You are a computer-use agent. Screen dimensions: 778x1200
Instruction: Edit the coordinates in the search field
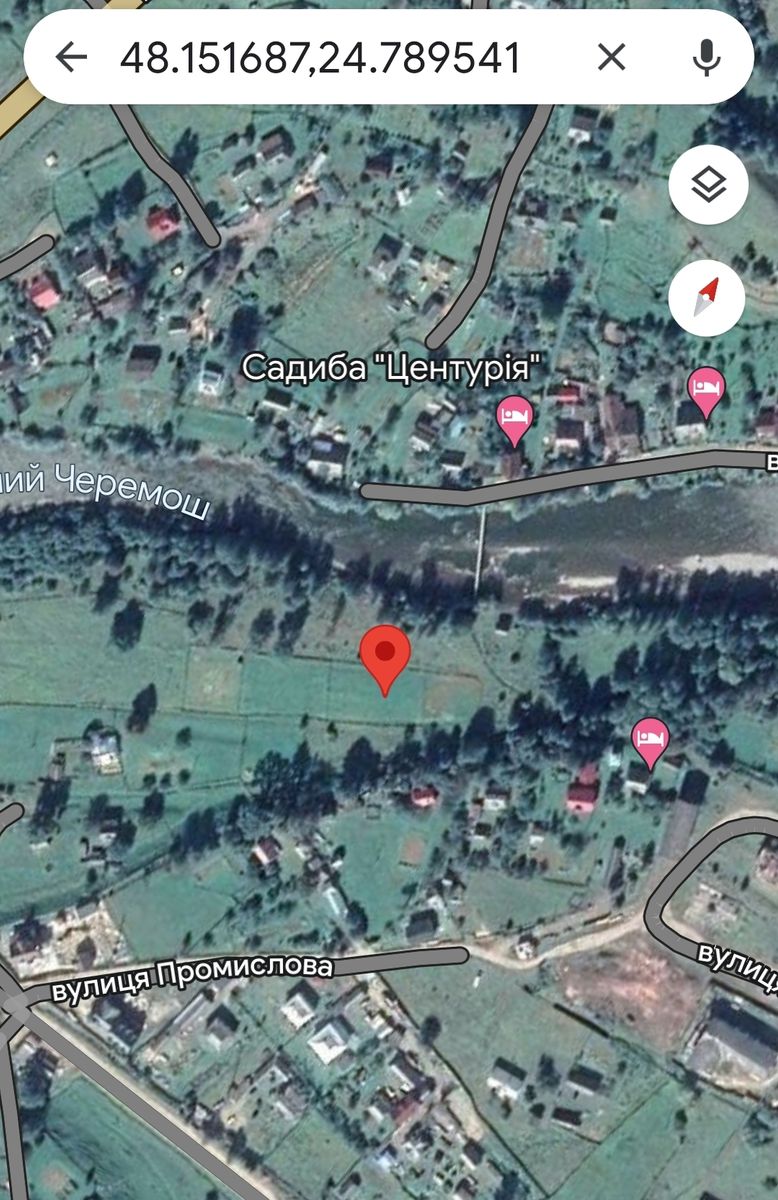pyautogui.click(x=320, y=58)
